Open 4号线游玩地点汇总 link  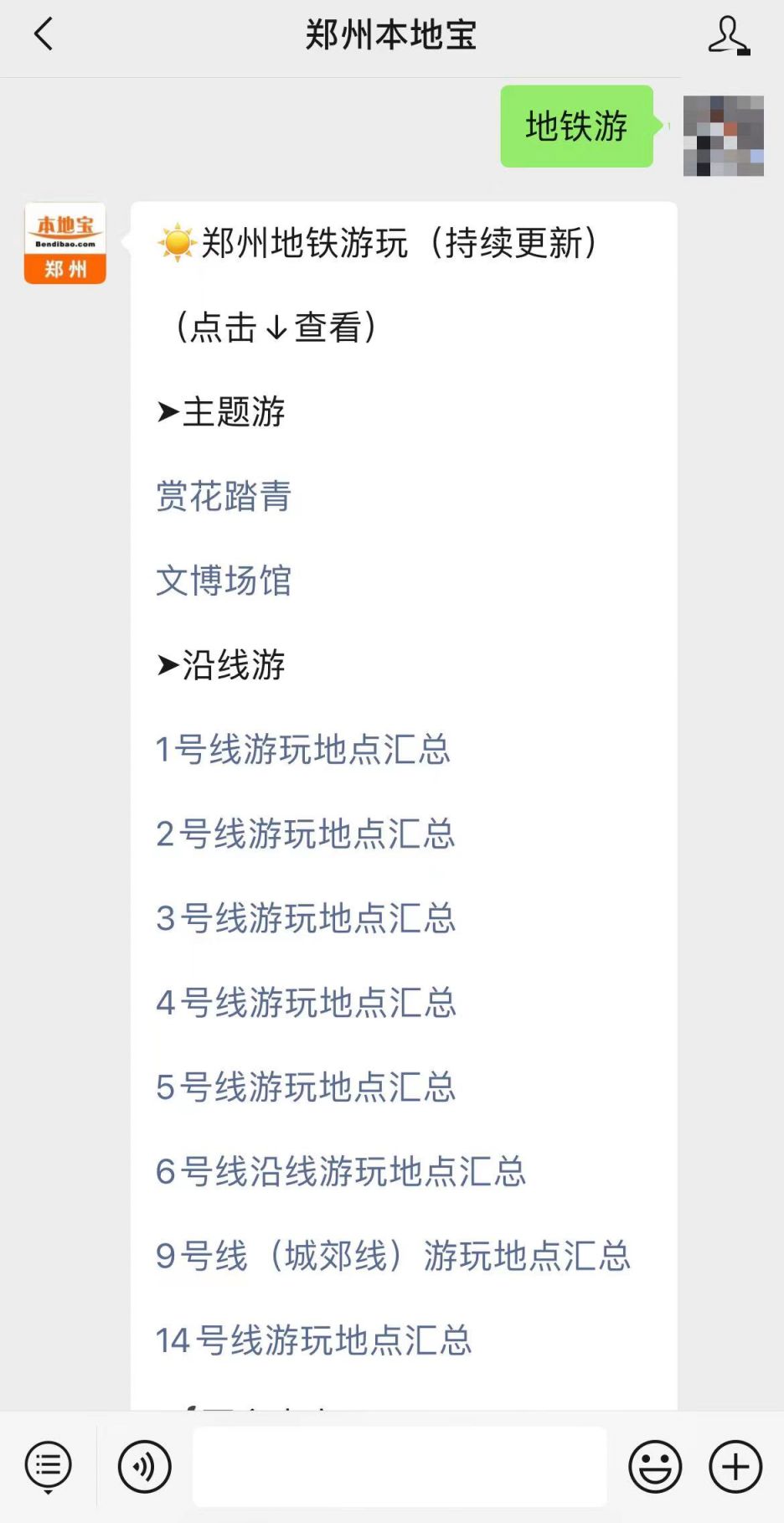[x=306, y=1002]
